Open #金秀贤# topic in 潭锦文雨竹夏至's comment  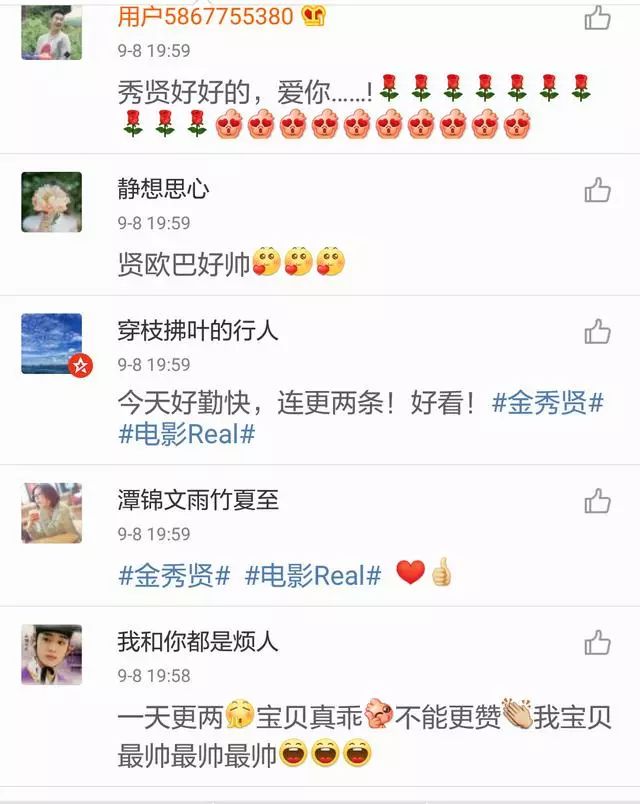pyautogui.click(x=175, y=575)
